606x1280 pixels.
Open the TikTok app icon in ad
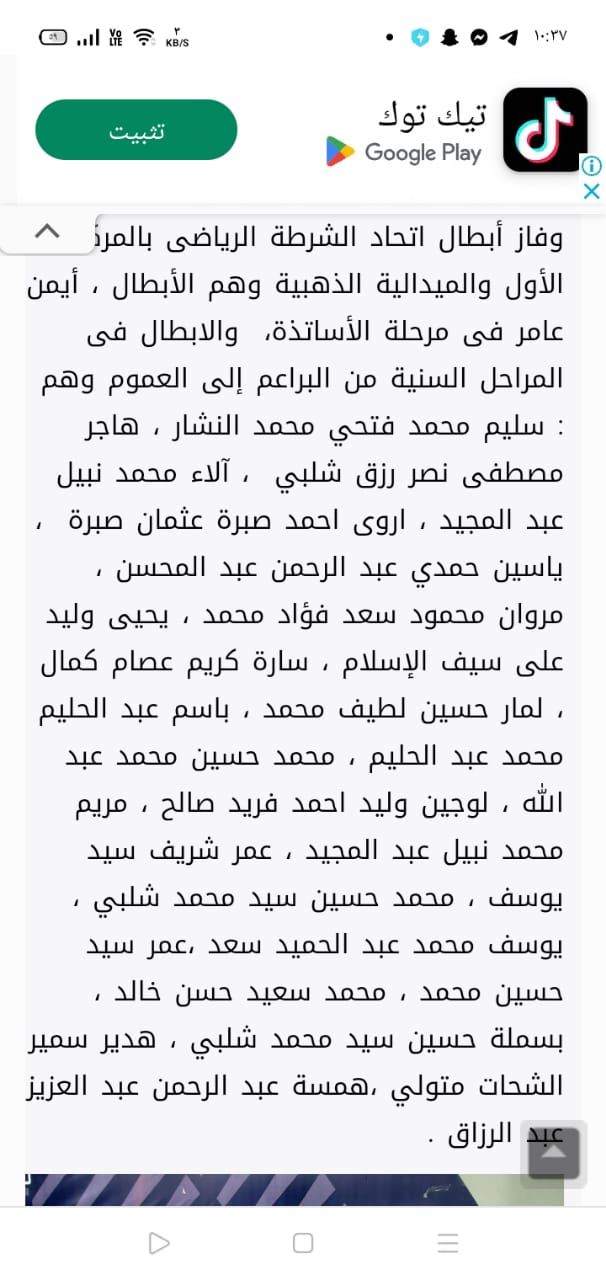[x=544, y=130]
